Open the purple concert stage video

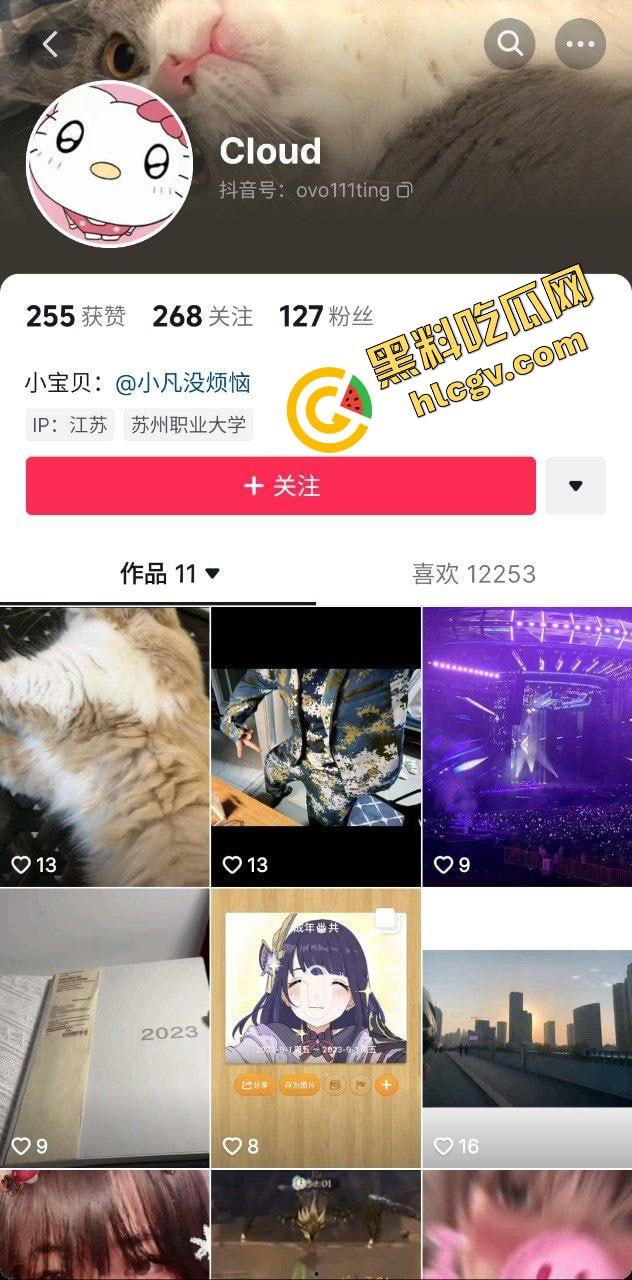pyautogui.click(x=527, y=746)
